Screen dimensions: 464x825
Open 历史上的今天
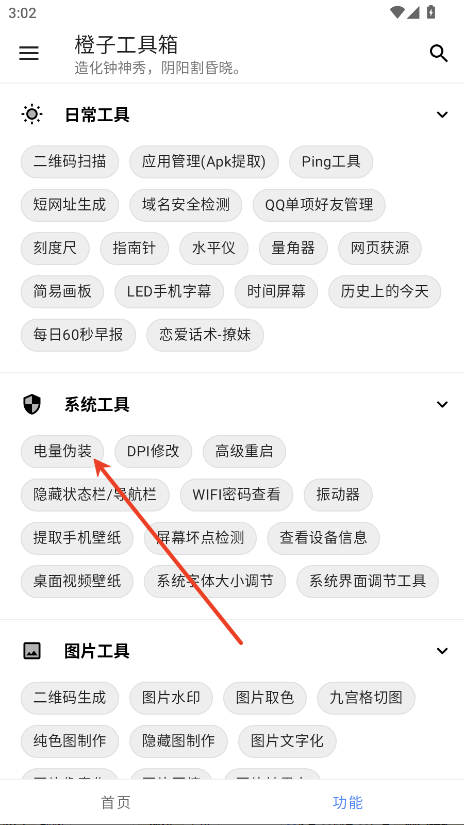point(385,291)
